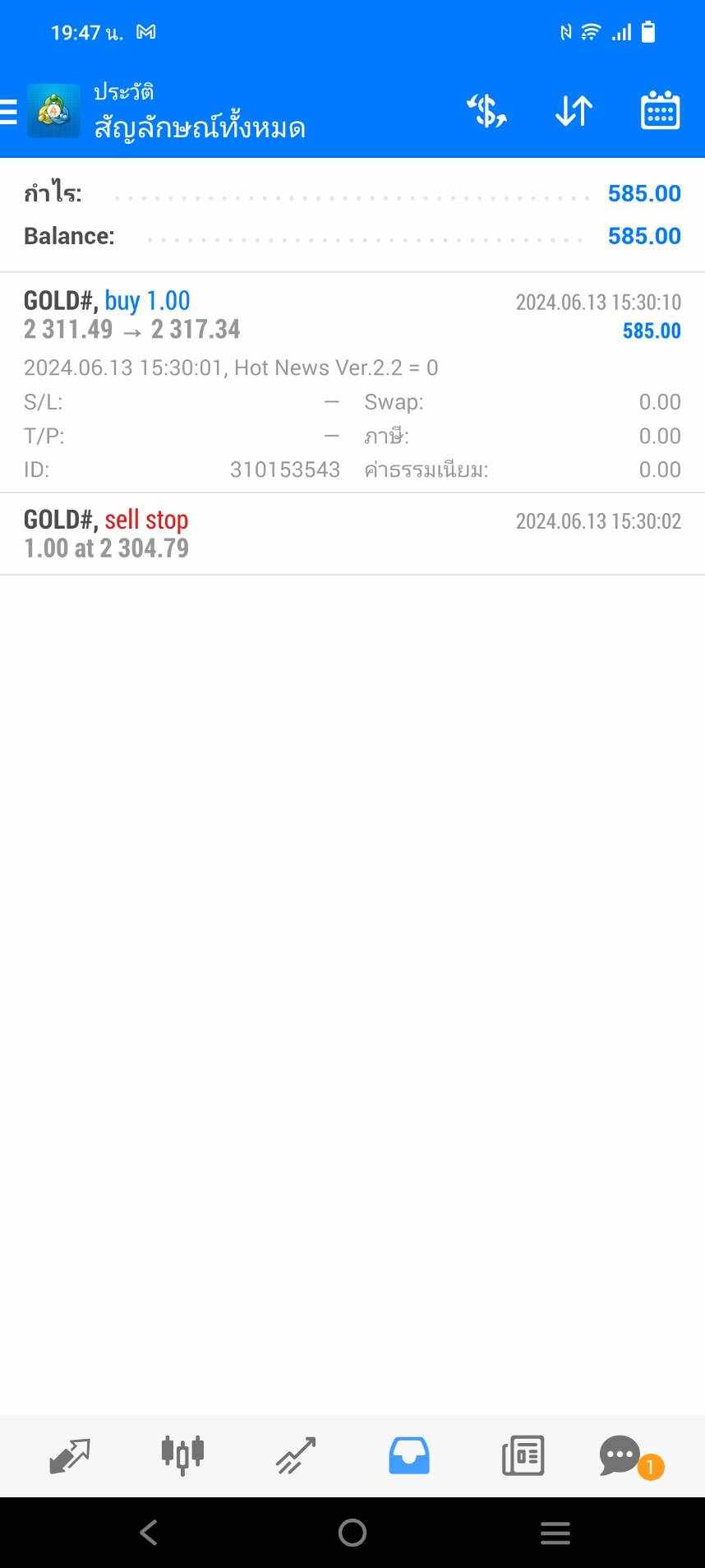
Task: Open the News tab
Action: [523, 1455]
